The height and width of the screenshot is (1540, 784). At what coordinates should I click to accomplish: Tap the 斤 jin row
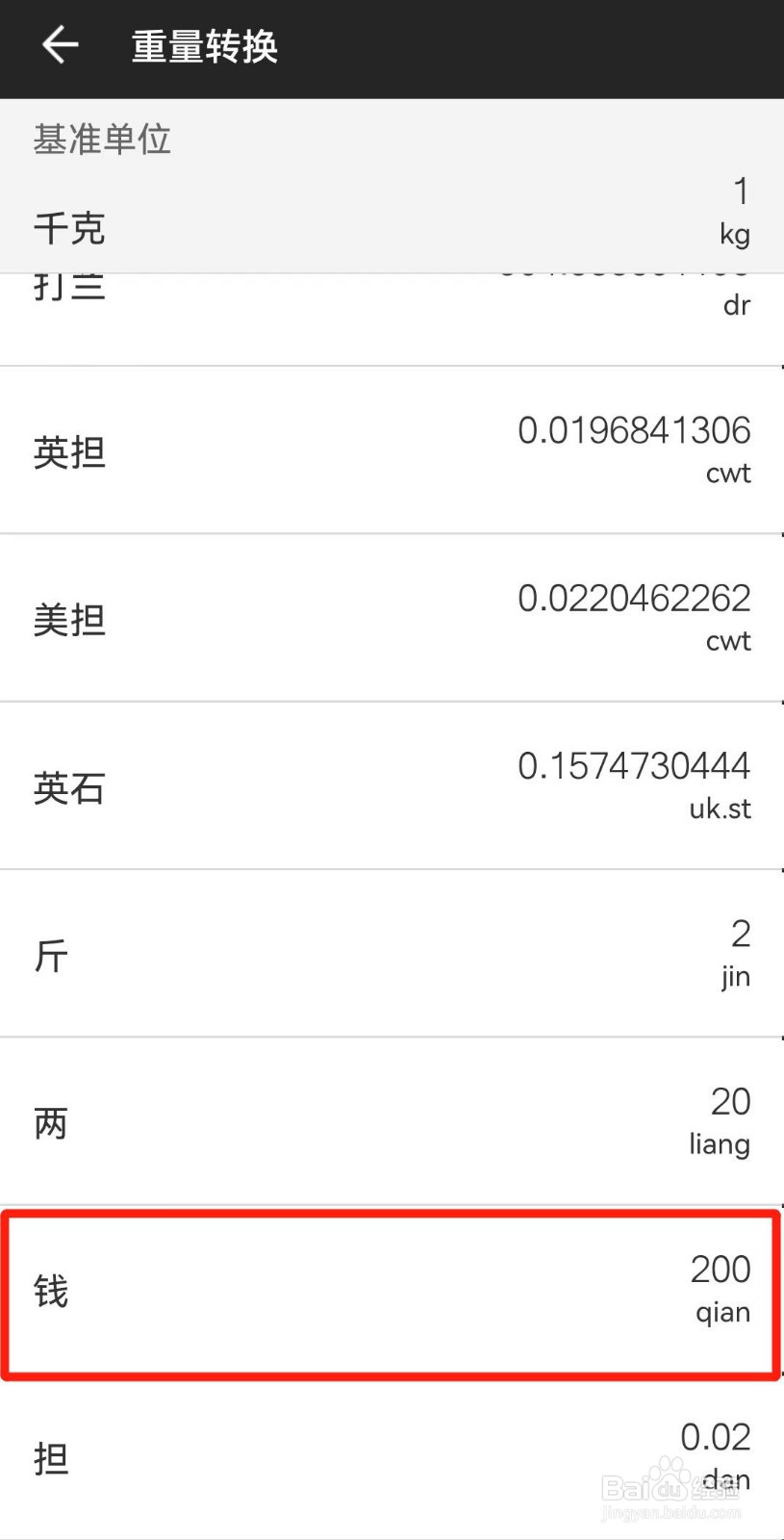click(392, 954)
